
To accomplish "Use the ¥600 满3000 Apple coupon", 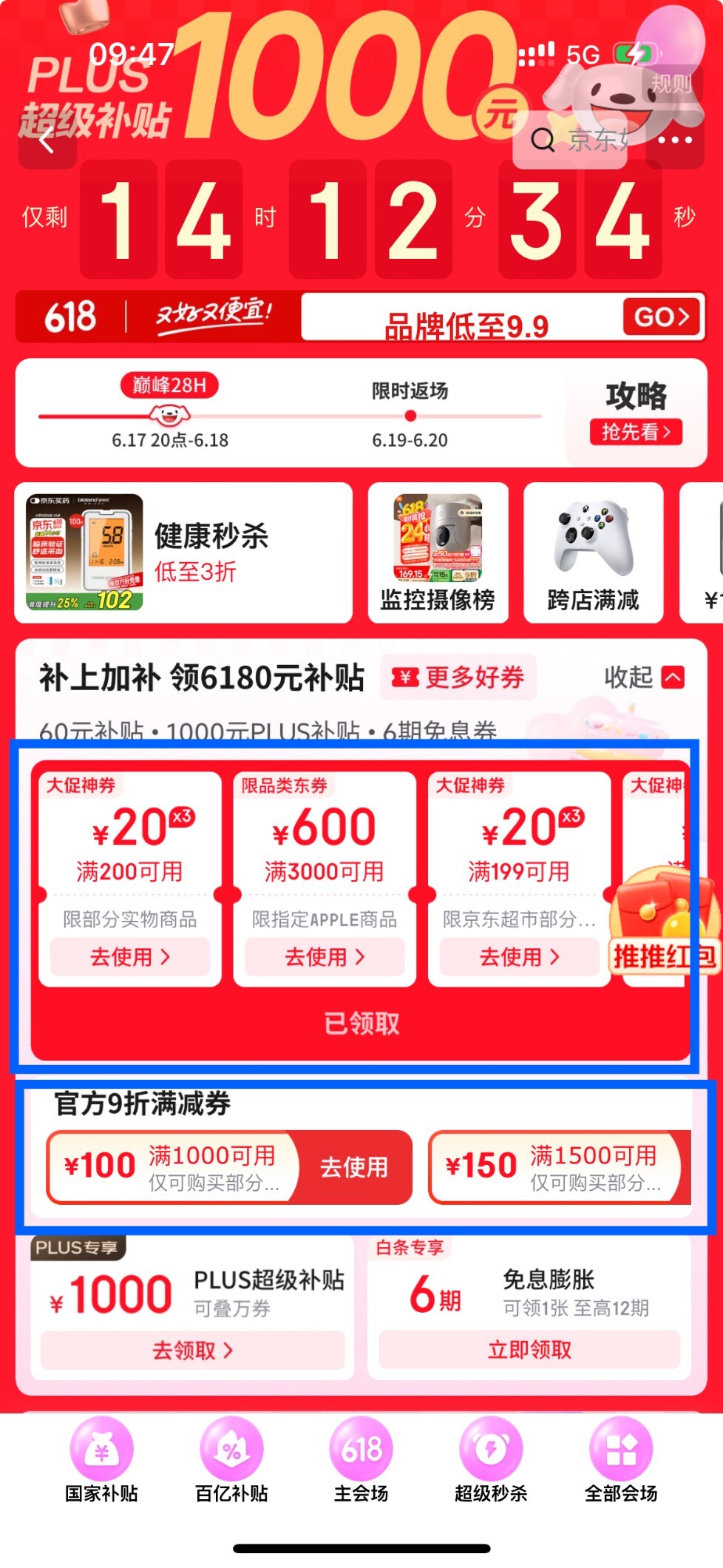I will point(325,956).
